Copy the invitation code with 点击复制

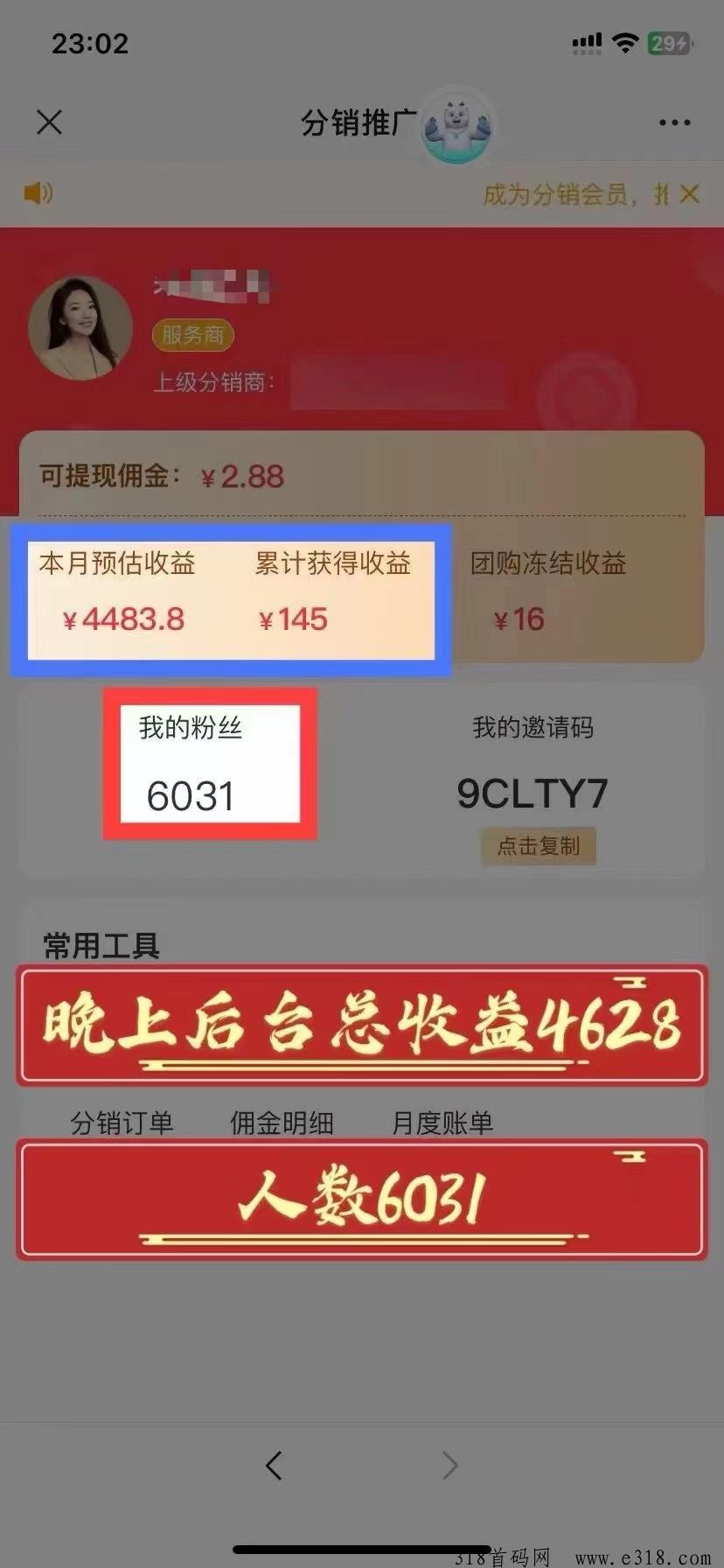click(x=539, y=846)
